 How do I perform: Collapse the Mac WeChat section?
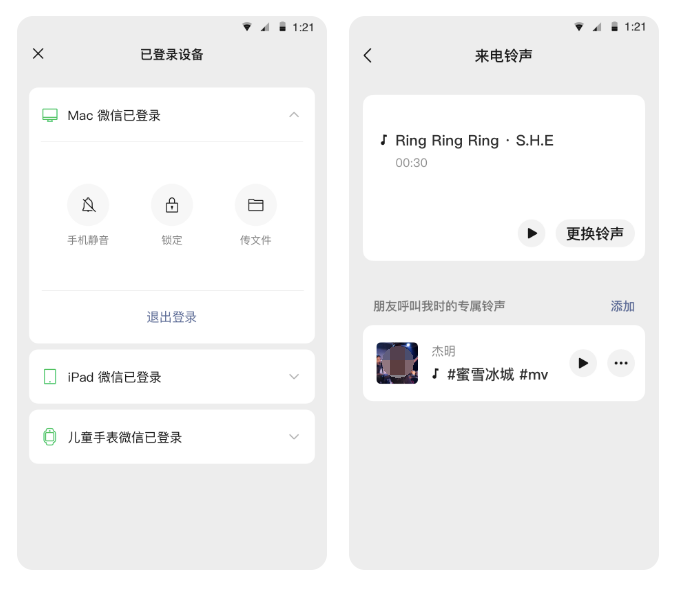pyautogui.click(x=293, y=115)
